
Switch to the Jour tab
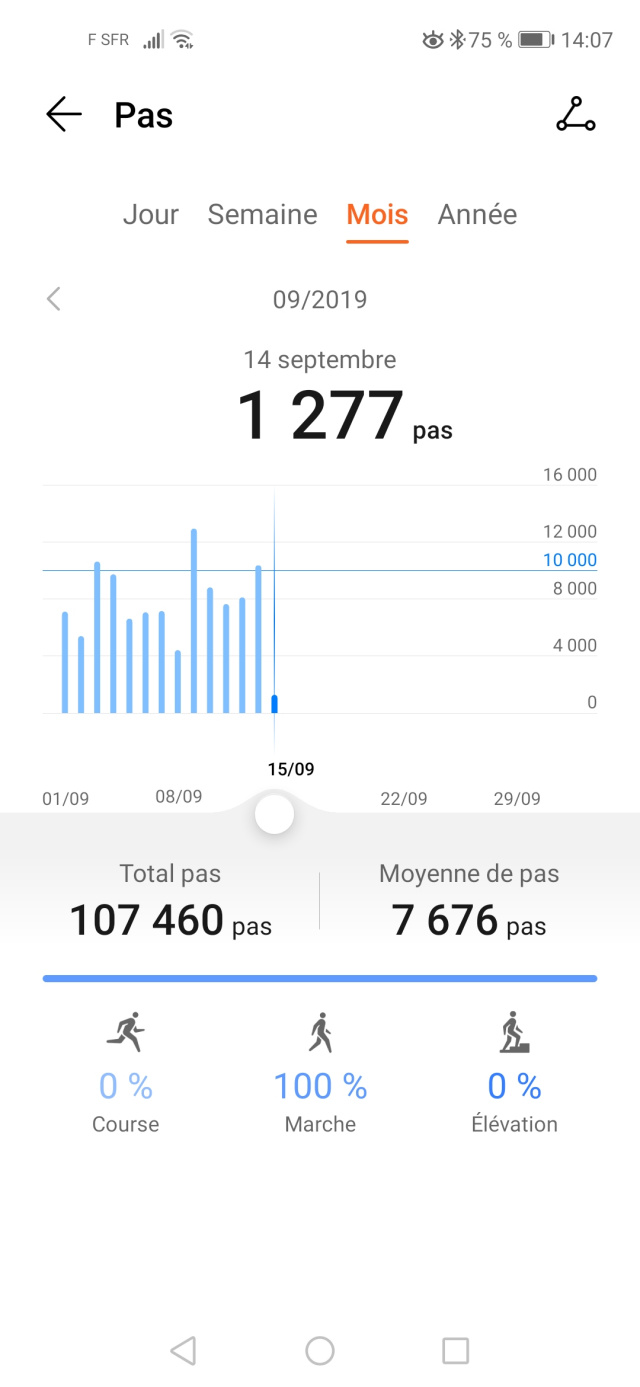[x=151, y=215]
